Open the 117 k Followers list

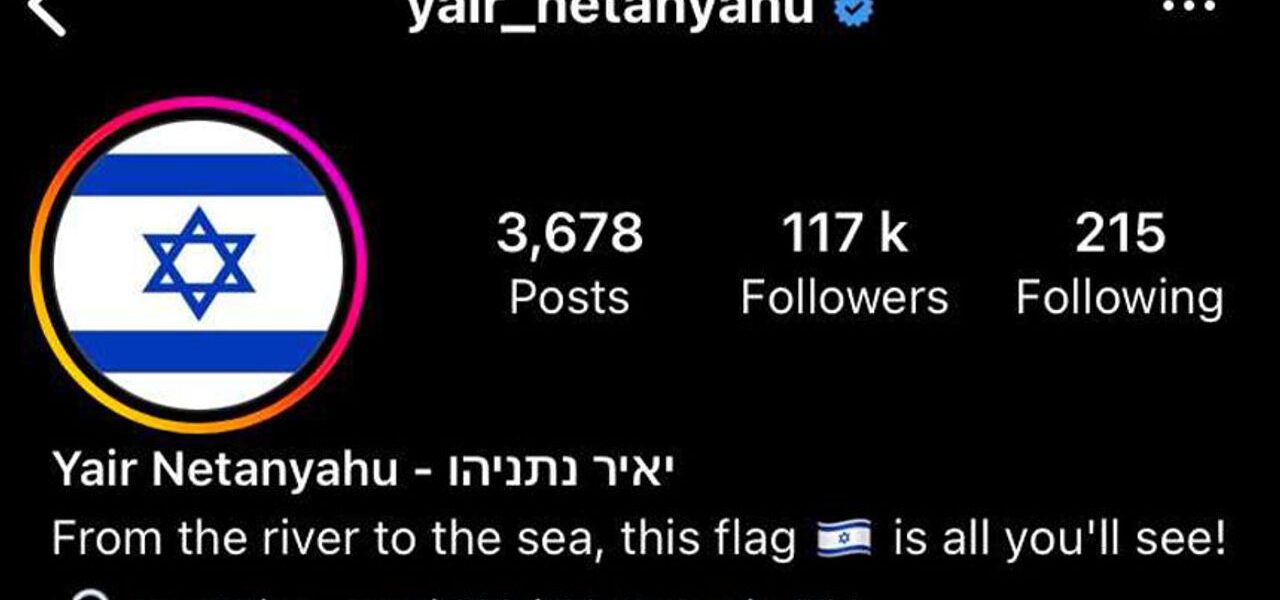coord(844,264)
